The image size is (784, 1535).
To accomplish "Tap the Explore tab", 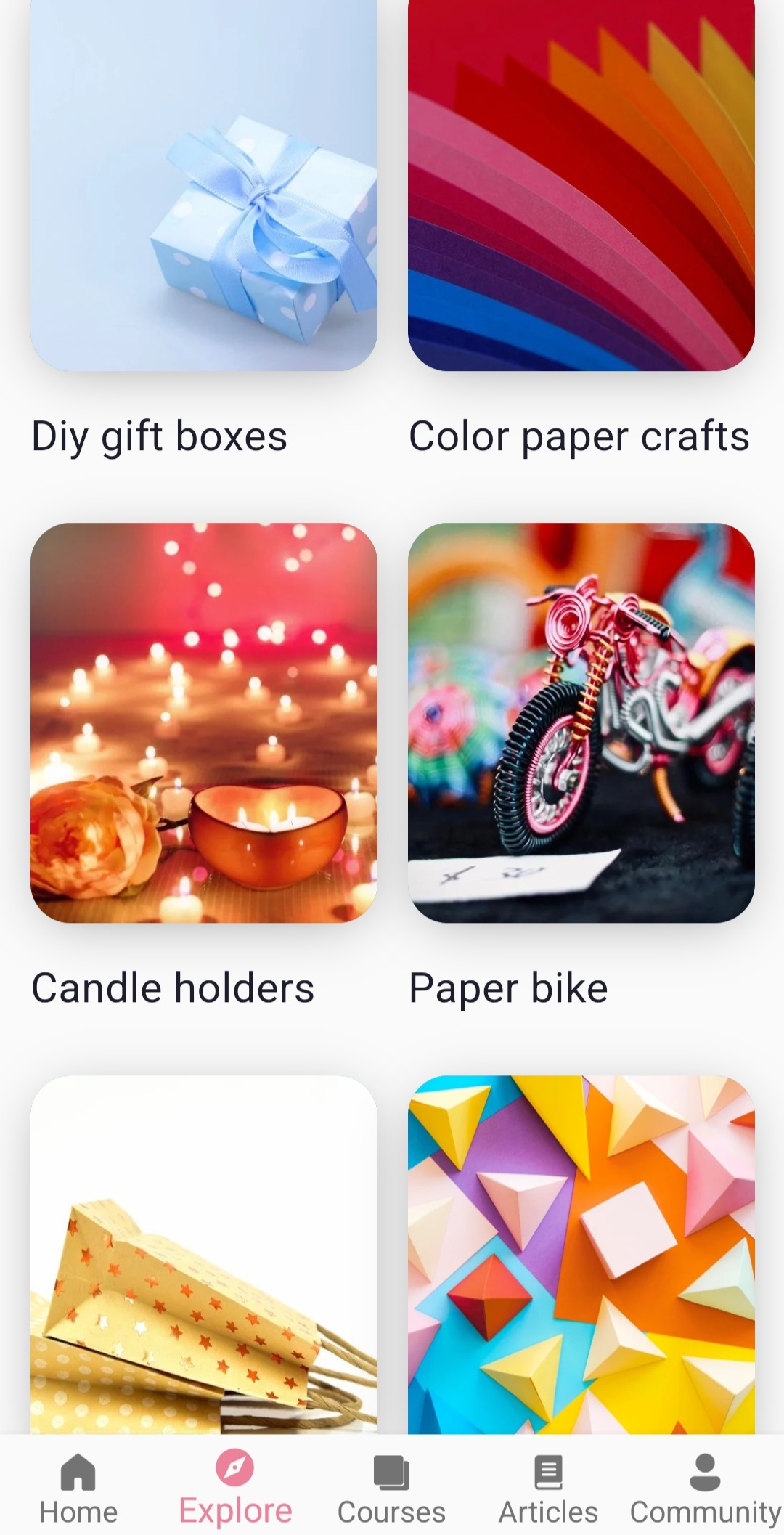I will click(x=235, y=1489).
